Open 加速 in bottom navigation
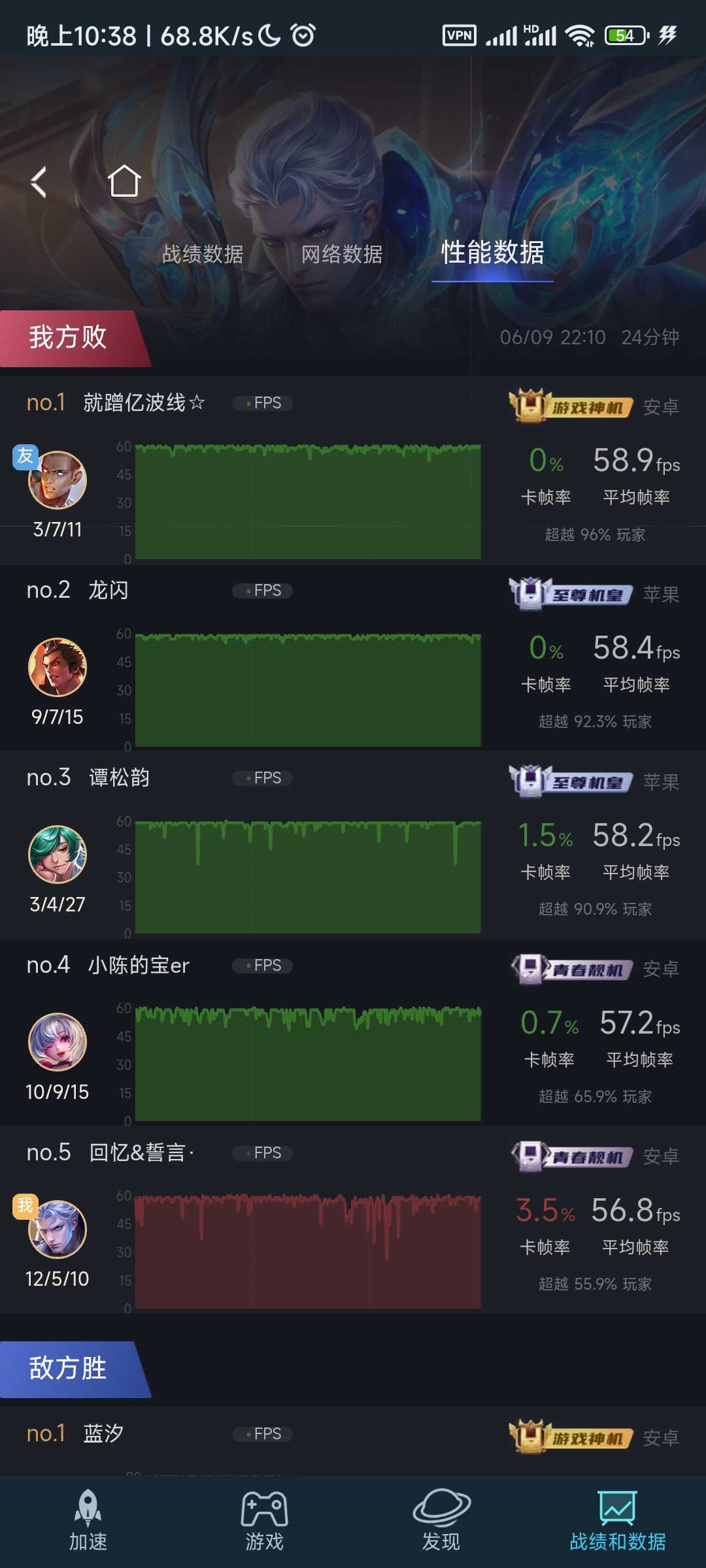The width and height of the screenshot is (706, 1568). pos(88,1520)
